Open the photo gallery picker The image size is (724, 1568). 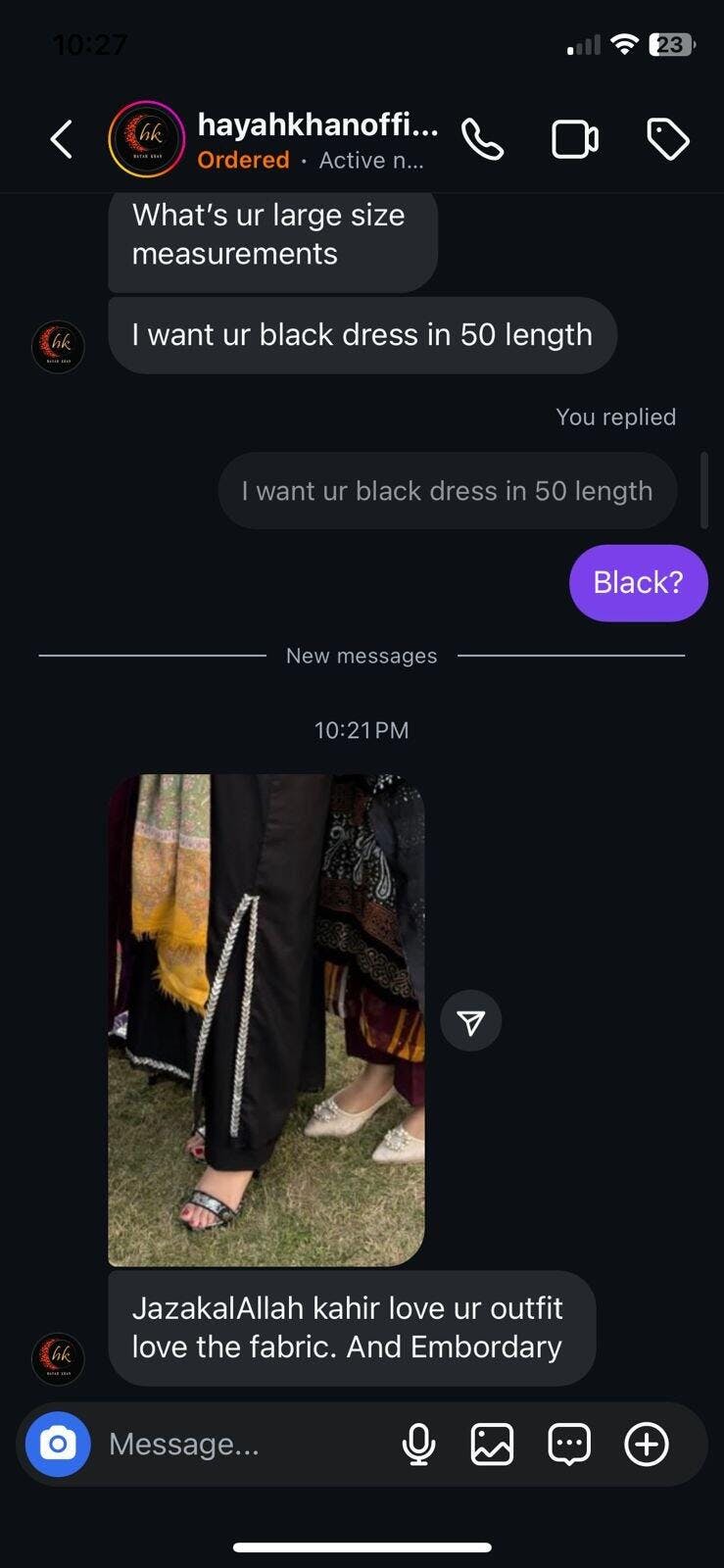coord(492,1444)
